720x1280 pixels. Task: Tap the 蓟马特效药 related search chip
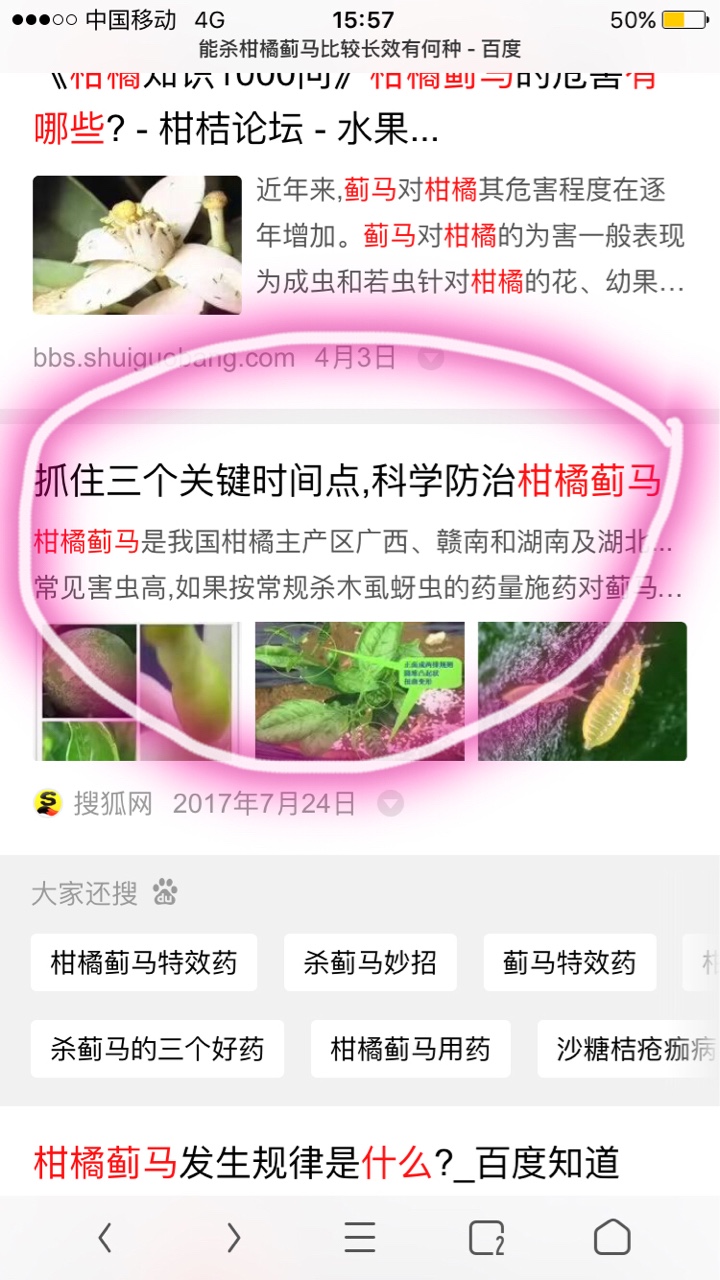click(569, 963)
